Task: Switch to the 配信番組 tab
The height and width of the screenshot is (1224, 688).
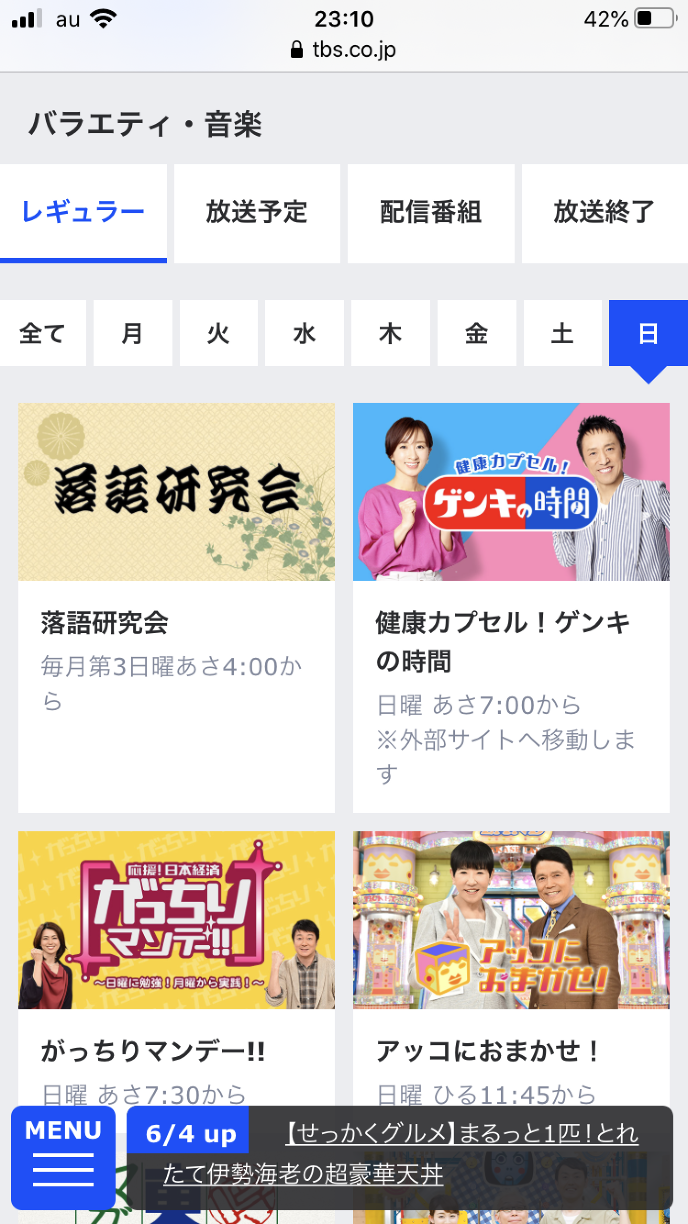Action: click(x=431, y=212)
